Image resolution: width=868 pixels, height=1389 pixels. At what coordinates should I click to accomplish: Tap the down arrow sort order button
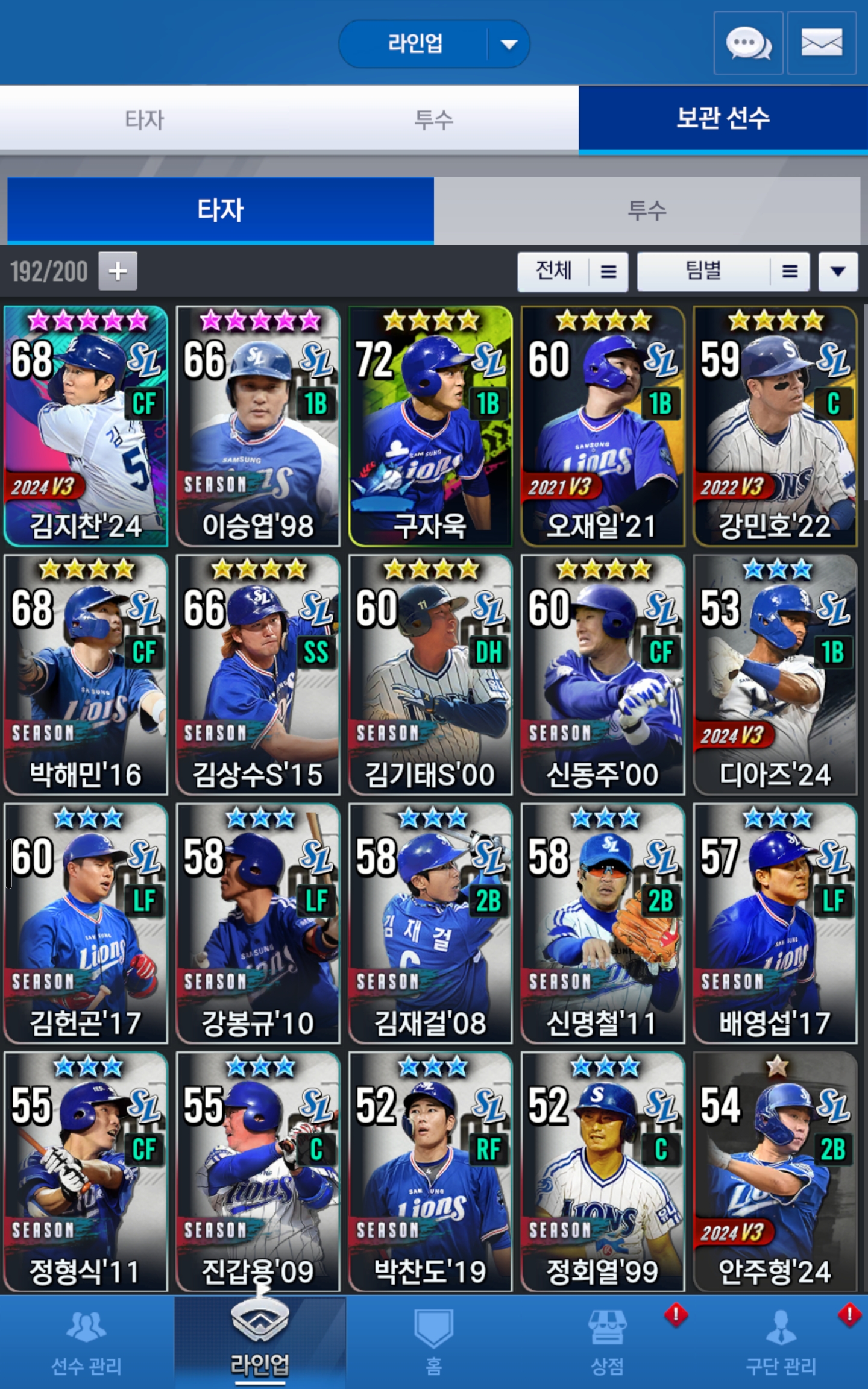click(x=837, y=271)
